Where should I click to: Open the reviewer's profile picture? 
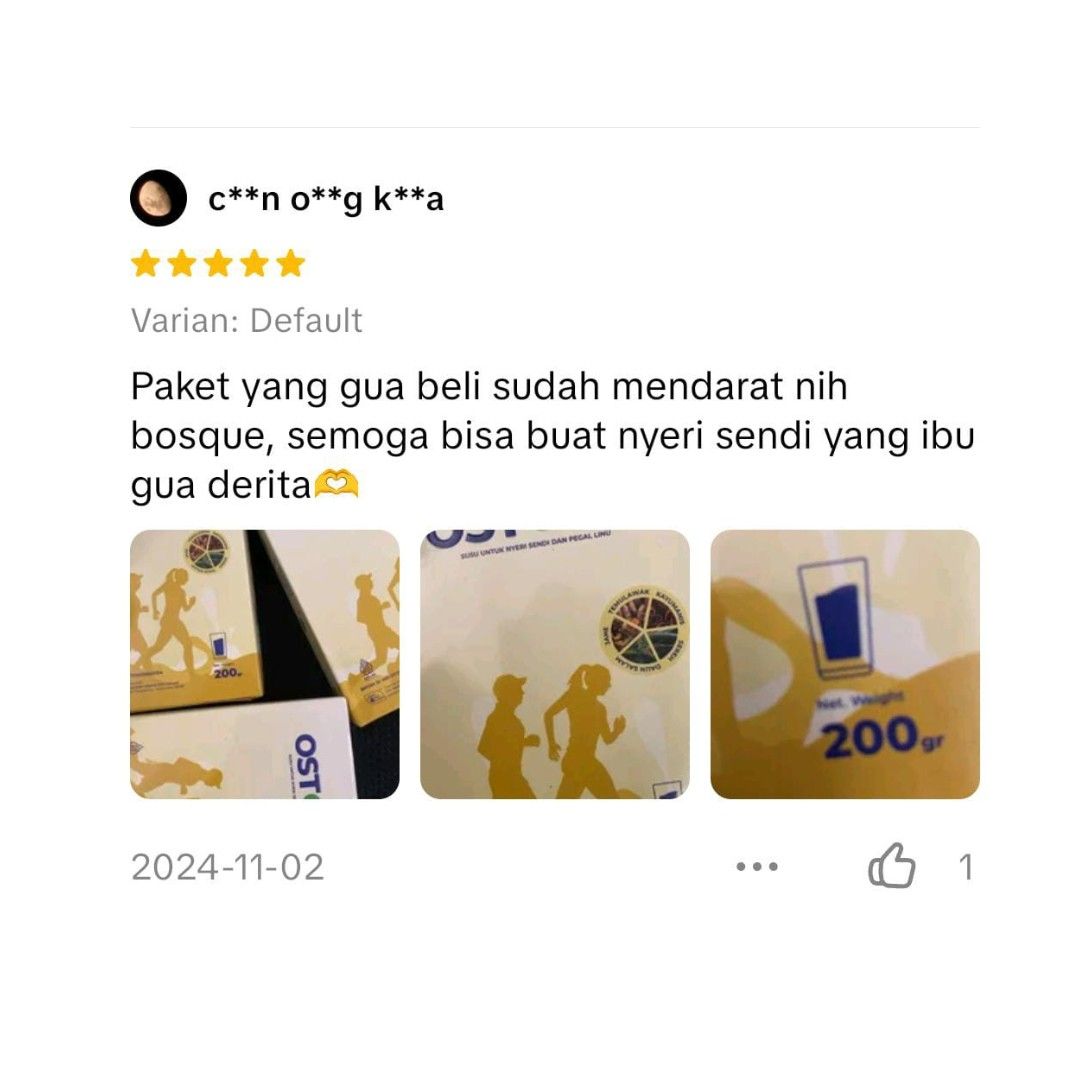click(158, 198)
